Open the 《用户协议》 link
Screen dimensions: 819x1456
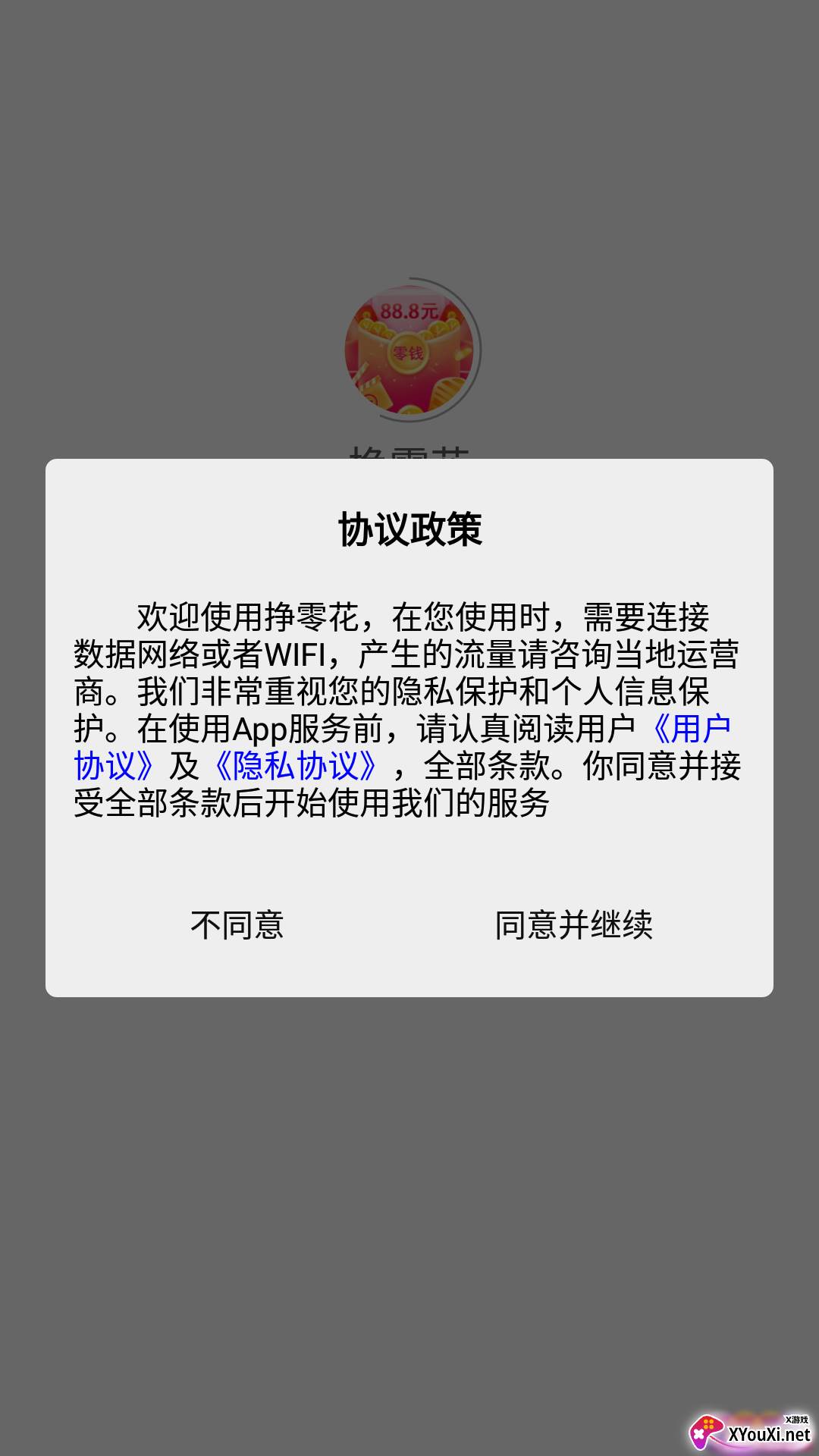tap(692, 729)
